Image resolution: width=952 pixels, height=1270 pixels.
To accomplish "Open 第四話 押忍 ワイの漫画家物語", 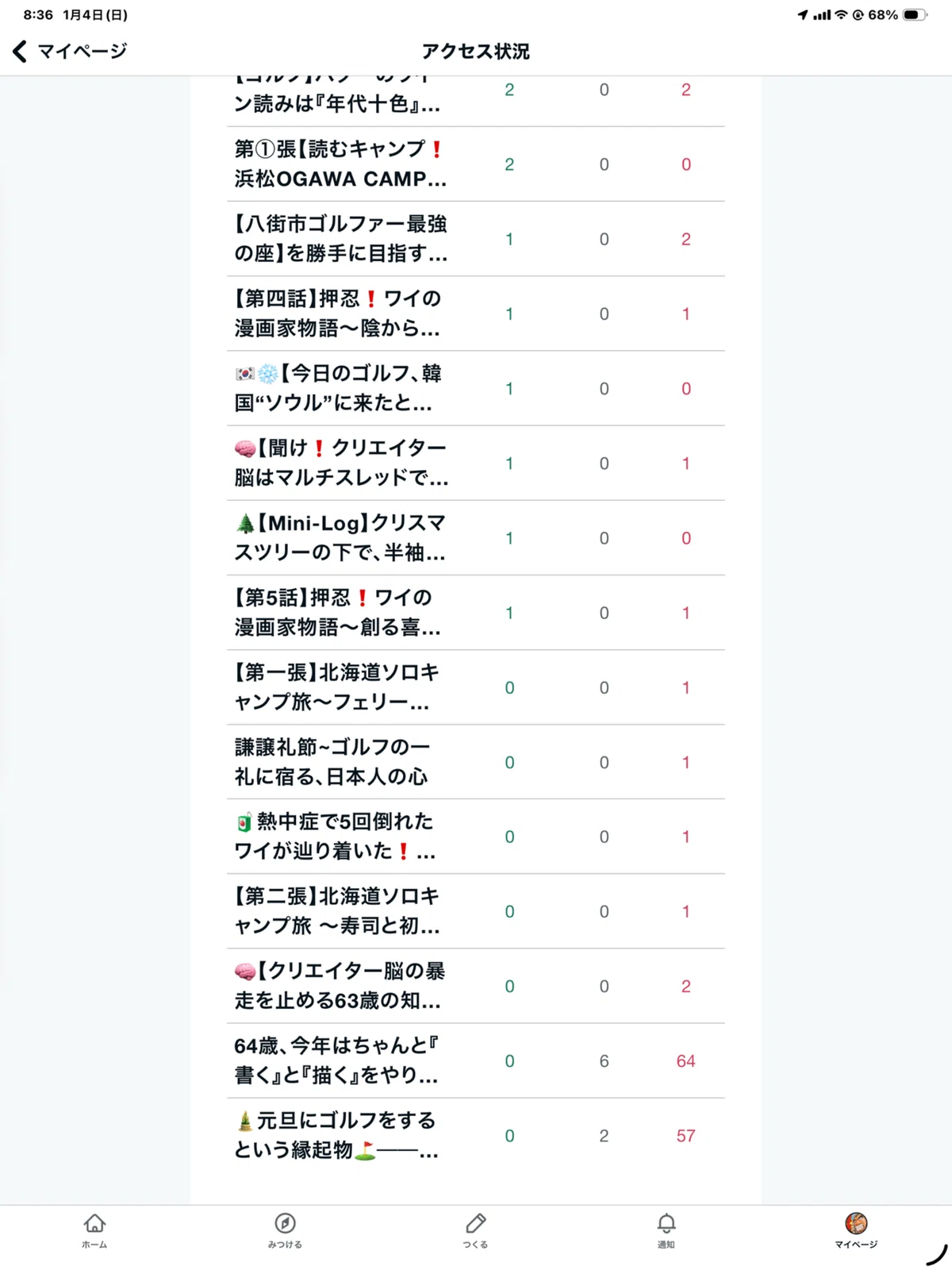I will pyautogui.click(x=476, y=314).
